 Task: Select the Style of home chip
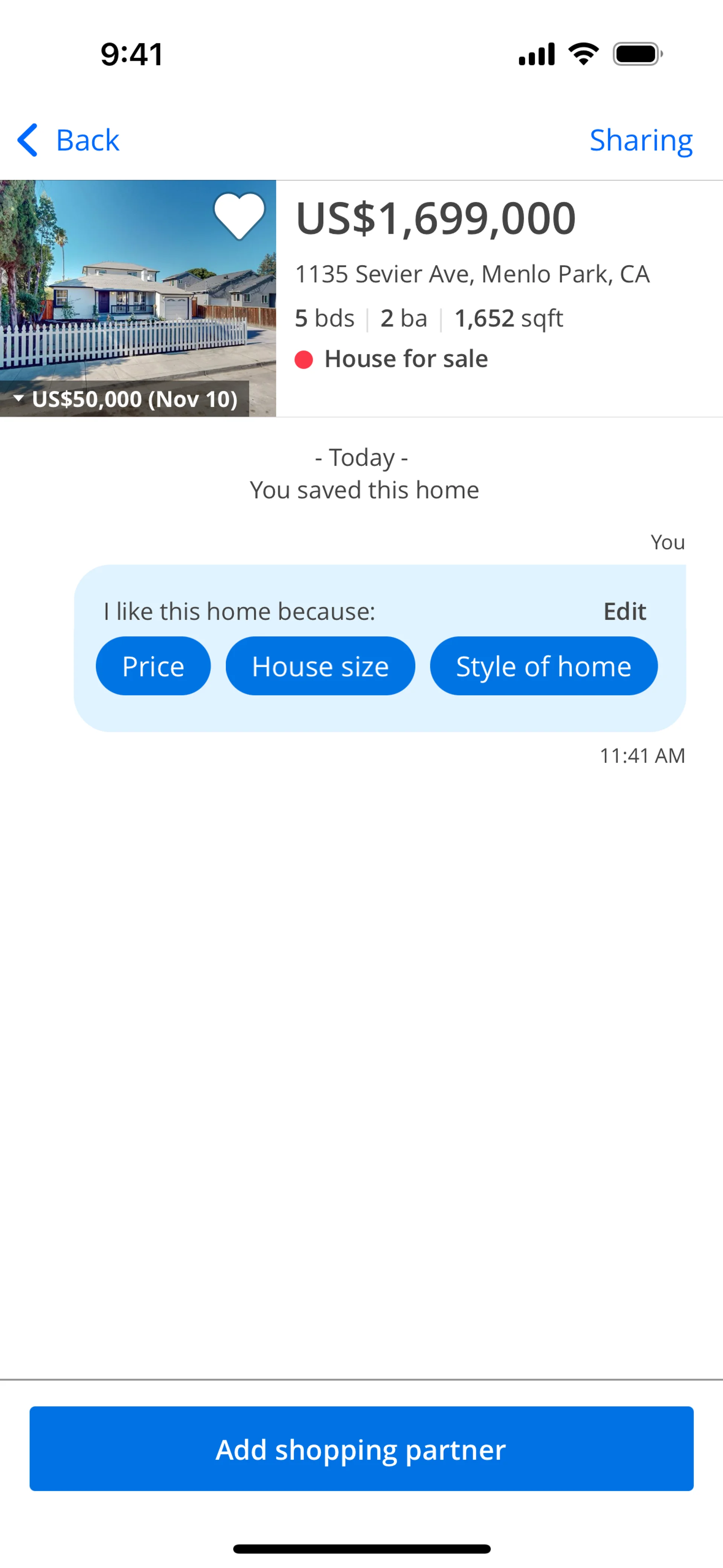click(x=543, y=666)
